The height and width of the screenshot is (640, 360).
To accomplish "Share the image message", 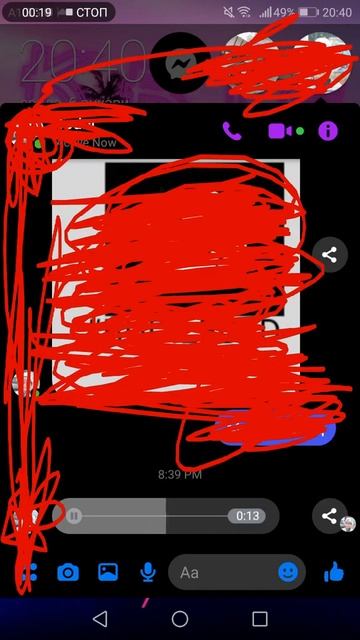I will click(x=330, y=255).
